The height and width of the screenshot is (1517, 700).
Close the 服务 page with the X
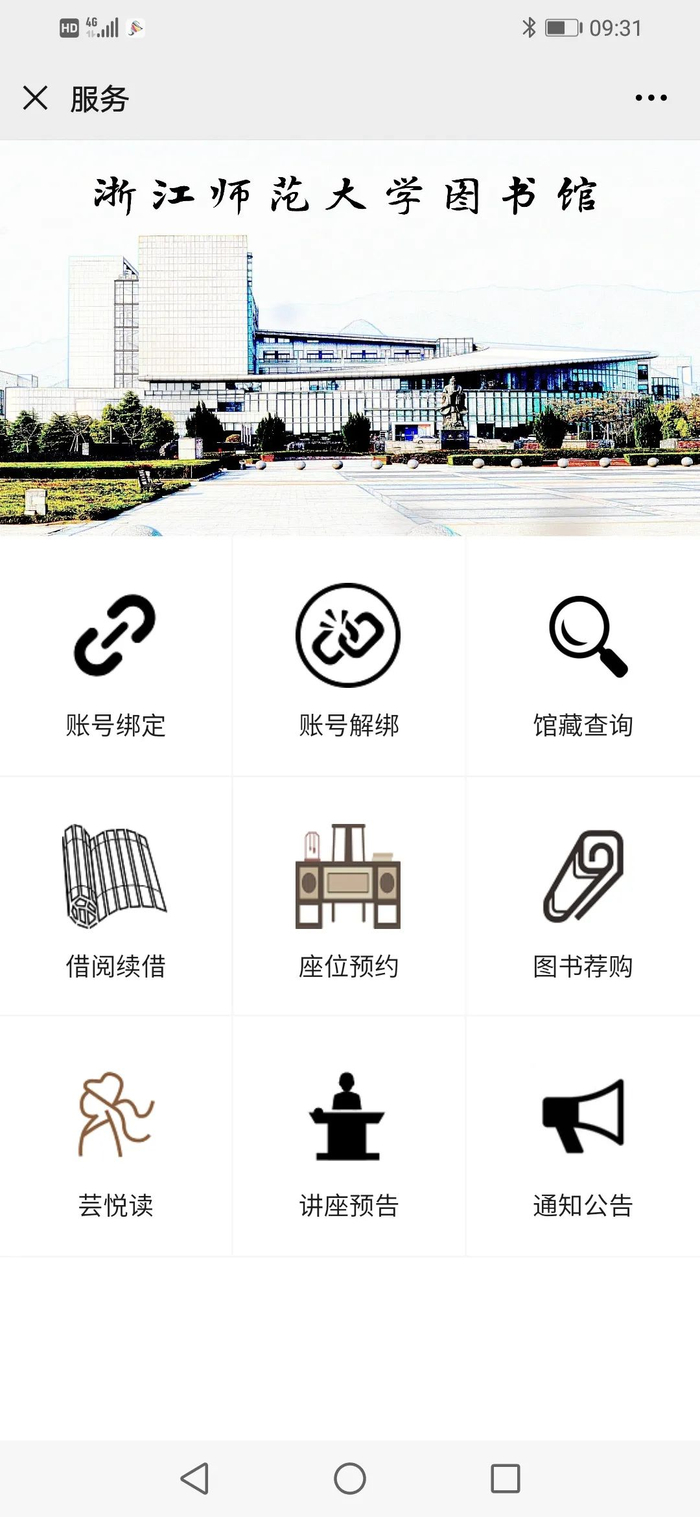click(x=35, y=98)
